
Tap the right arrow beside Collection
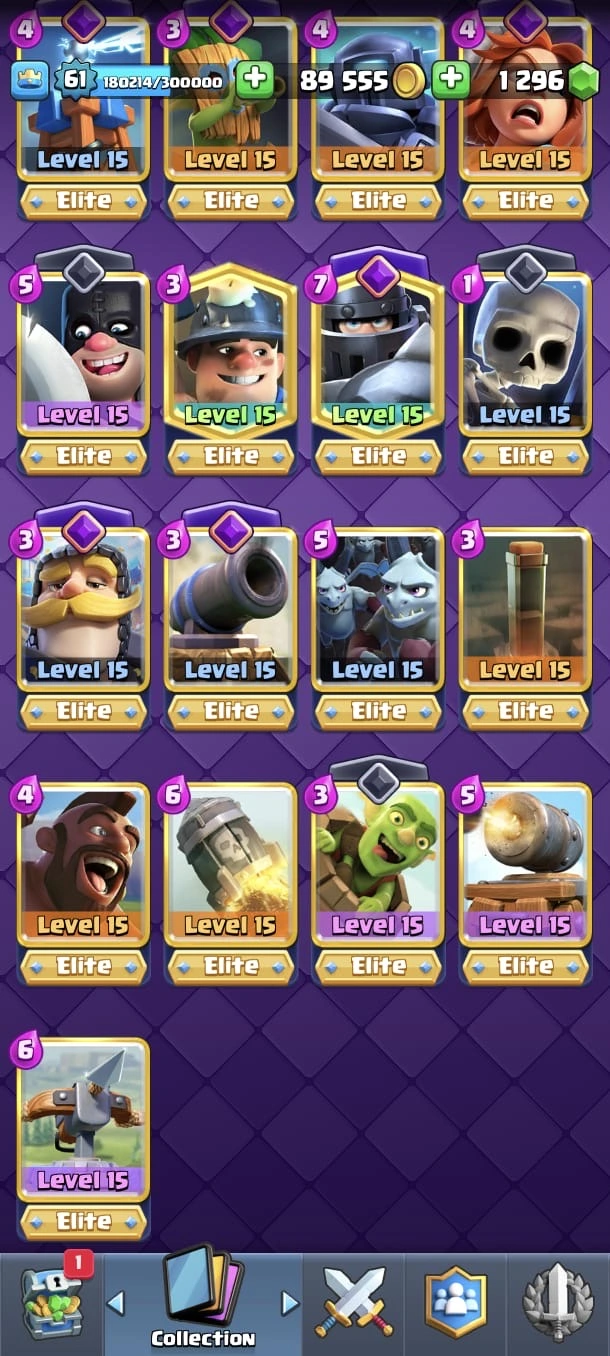[290, 1303]
